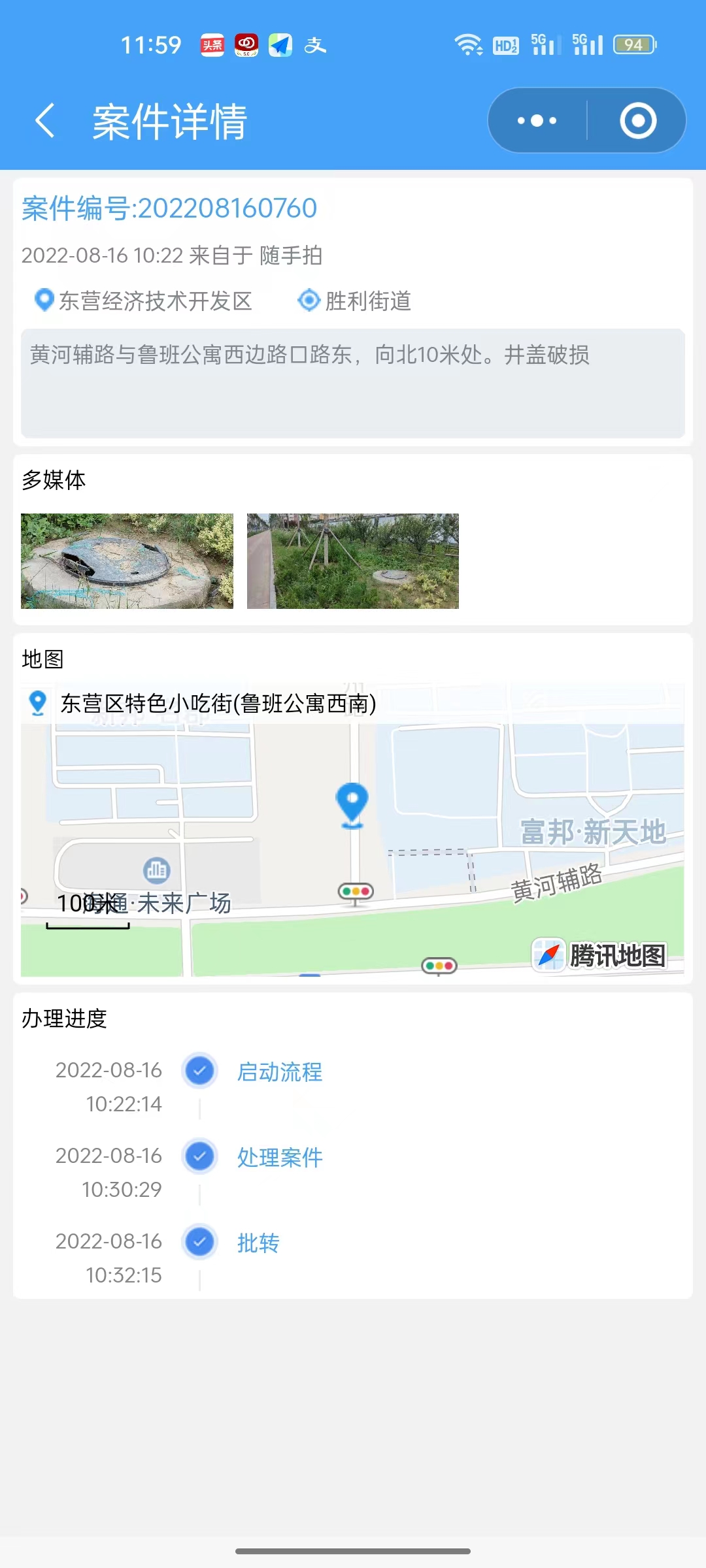Open the broken manhole cover close-up photo
Screen dimensions: 706x1568
127,561
